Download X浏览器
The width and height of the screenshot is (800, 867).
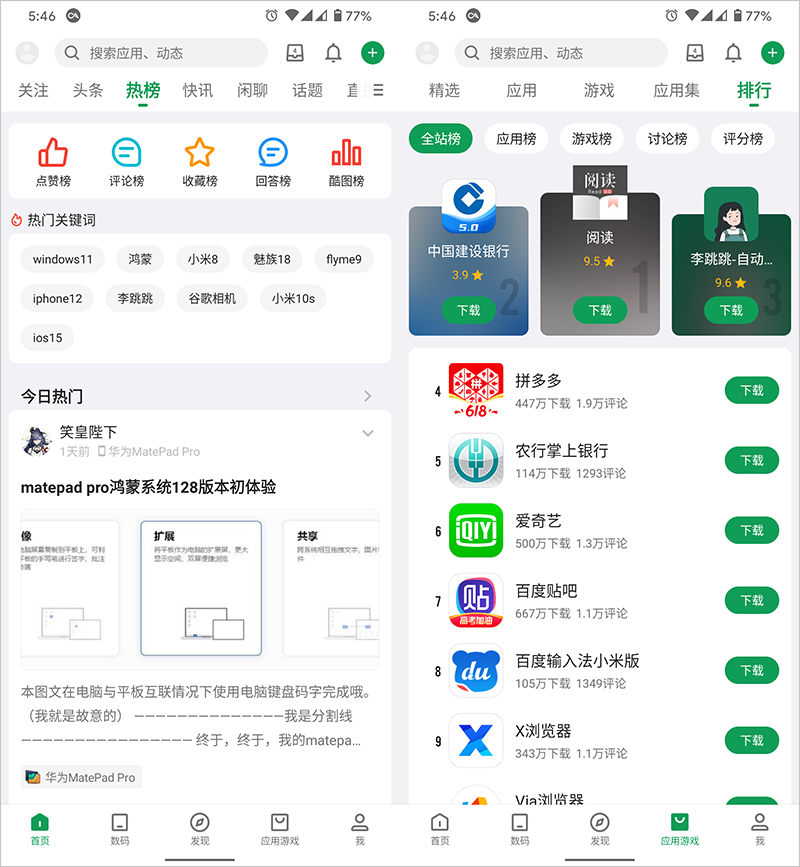click(x=751, y=741)
